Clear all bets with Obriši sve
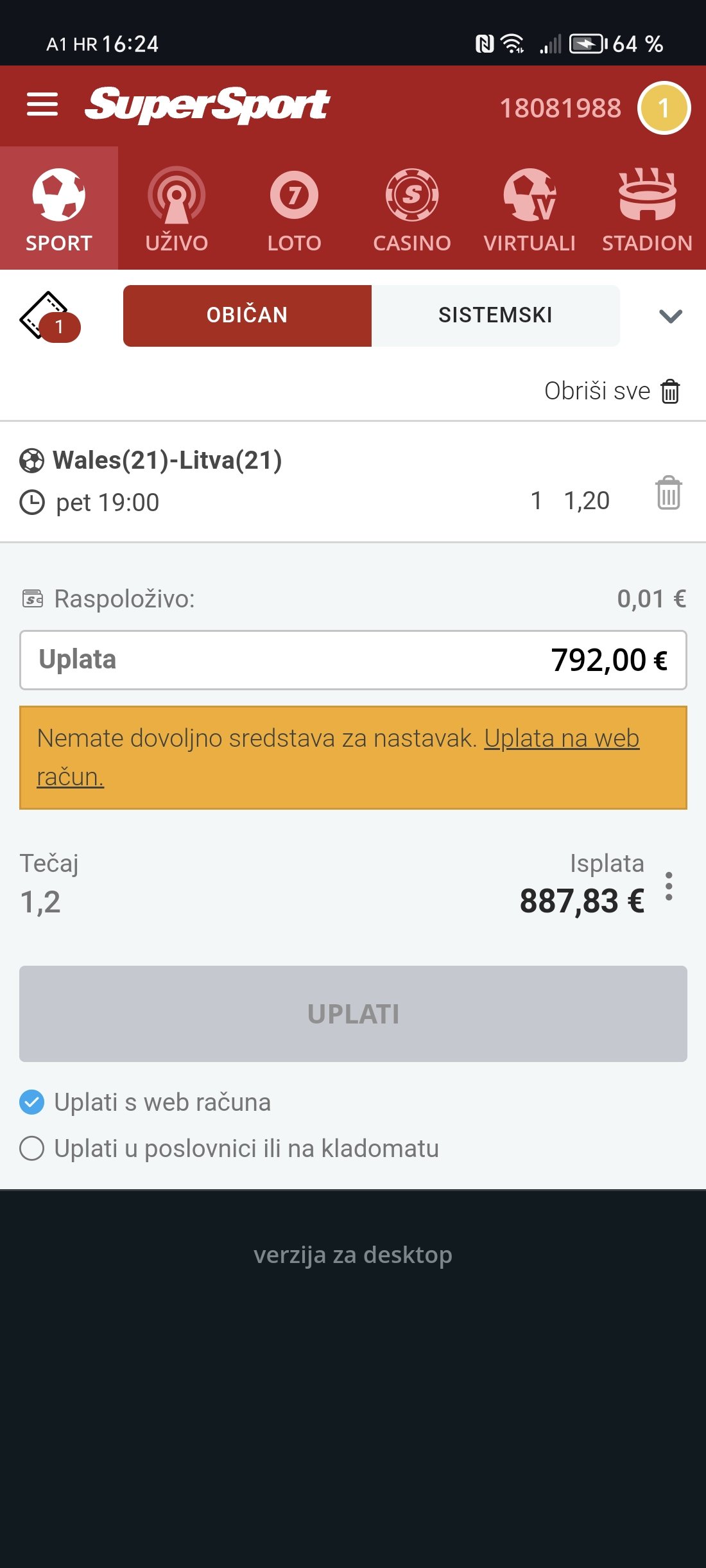The height and width of the screenshot is (1568, 706). point(612,390)
